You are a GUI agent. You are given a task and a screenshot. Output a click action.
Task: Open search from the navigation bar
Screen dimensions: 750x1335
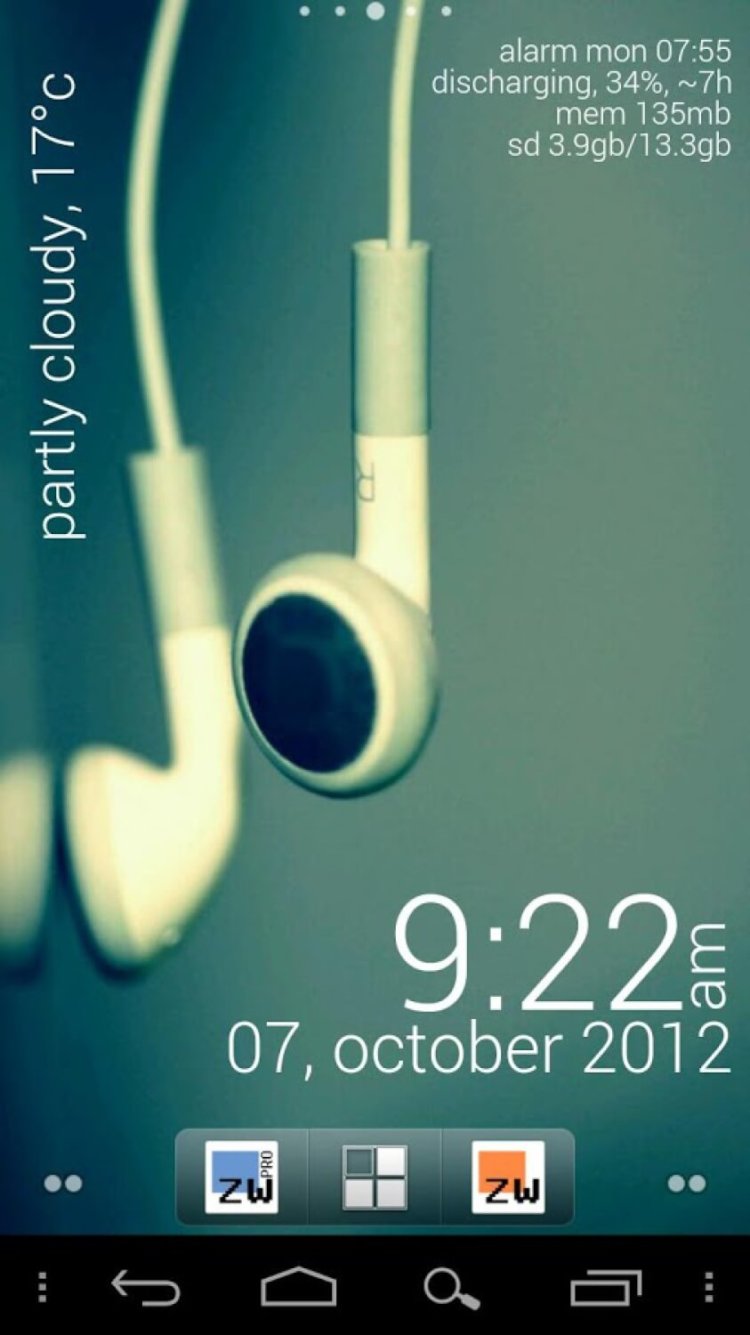click(450, 1288)
